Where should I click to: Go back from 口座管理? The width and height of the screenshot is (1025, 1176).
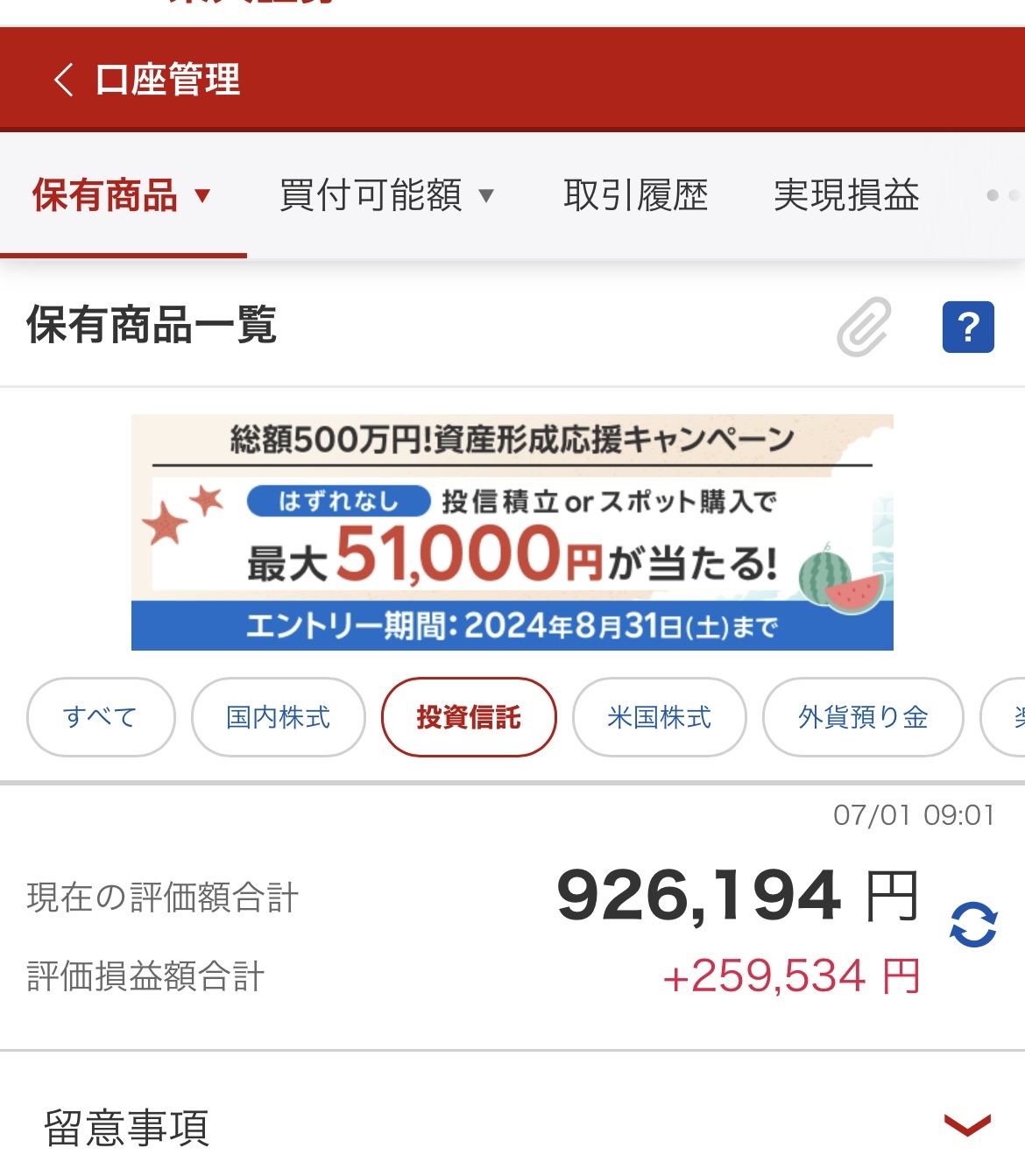63,80
